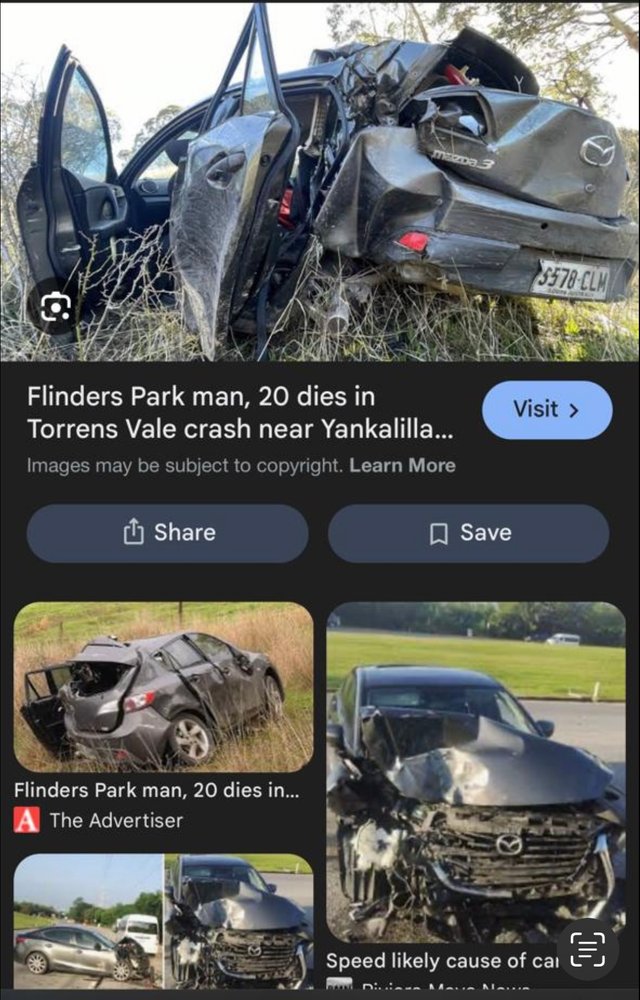Search the image with Google Lens

pyautogui.click(x=55, y=306)
